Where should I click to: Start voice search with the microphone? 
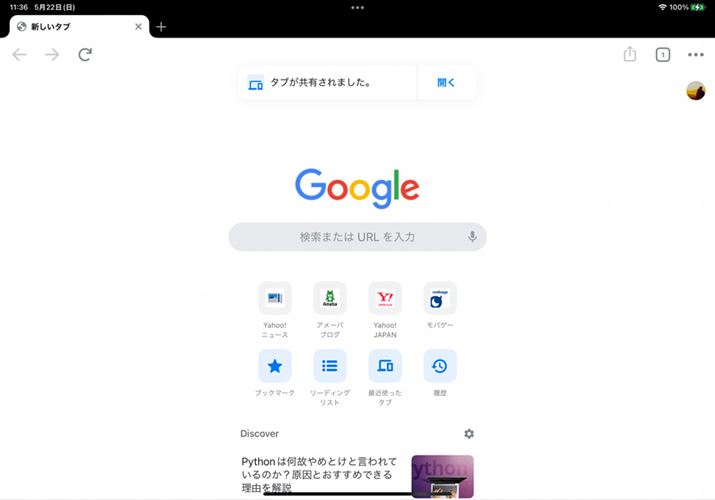point(472,237)
